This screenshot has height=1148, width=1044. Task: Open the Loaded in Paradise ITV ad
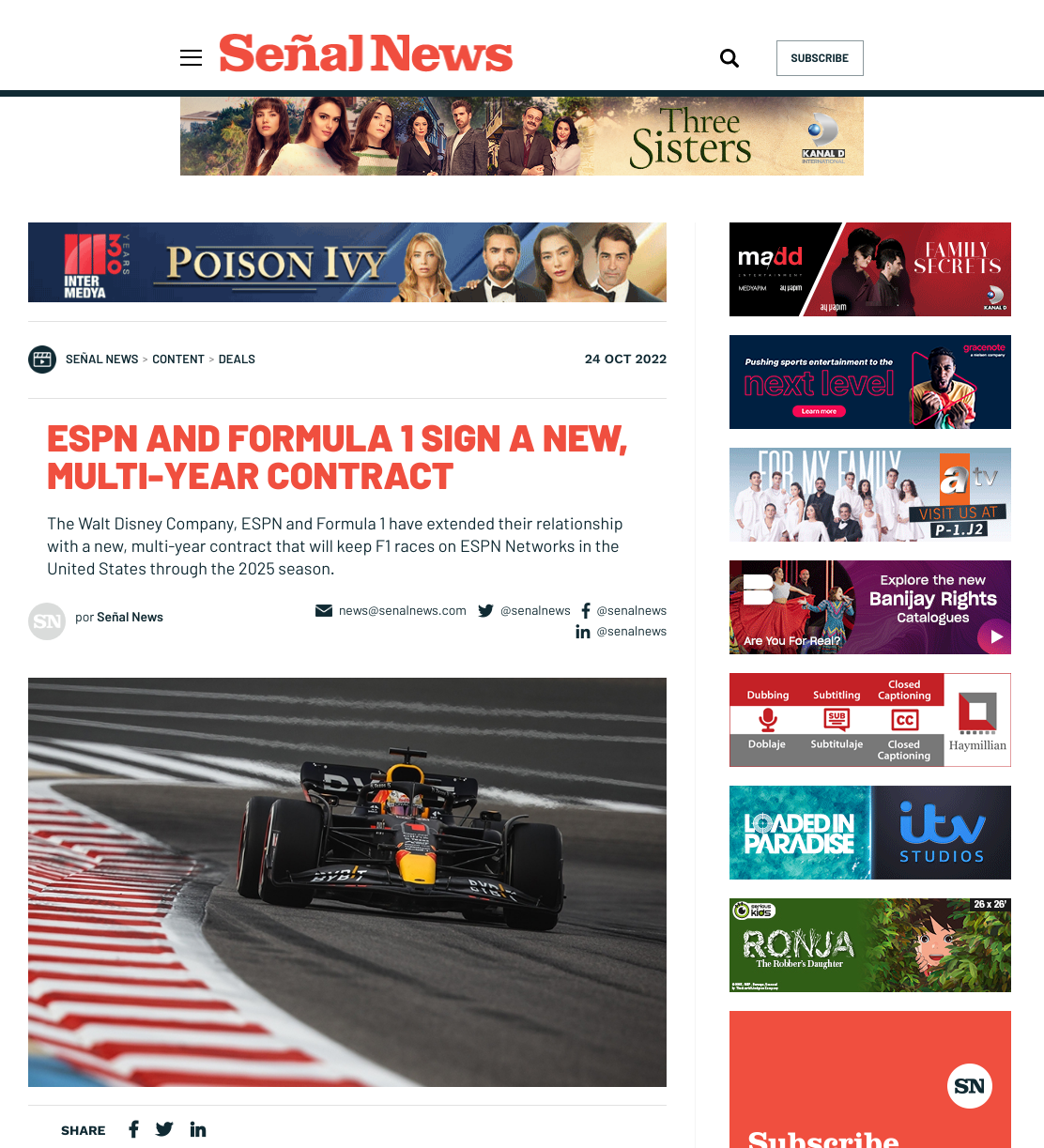[x=870, y=833]
